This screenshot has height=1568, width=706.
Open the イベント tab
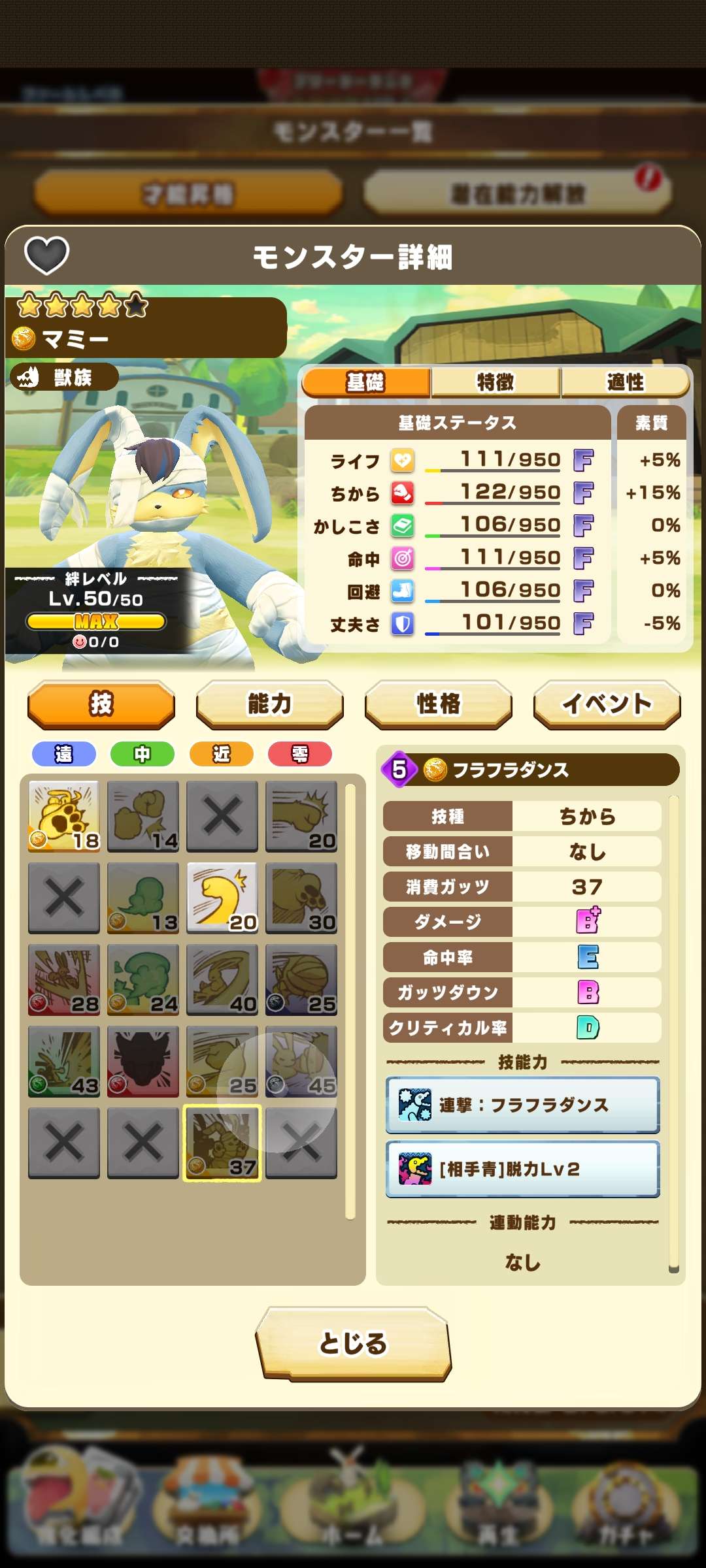click(607, 704)
